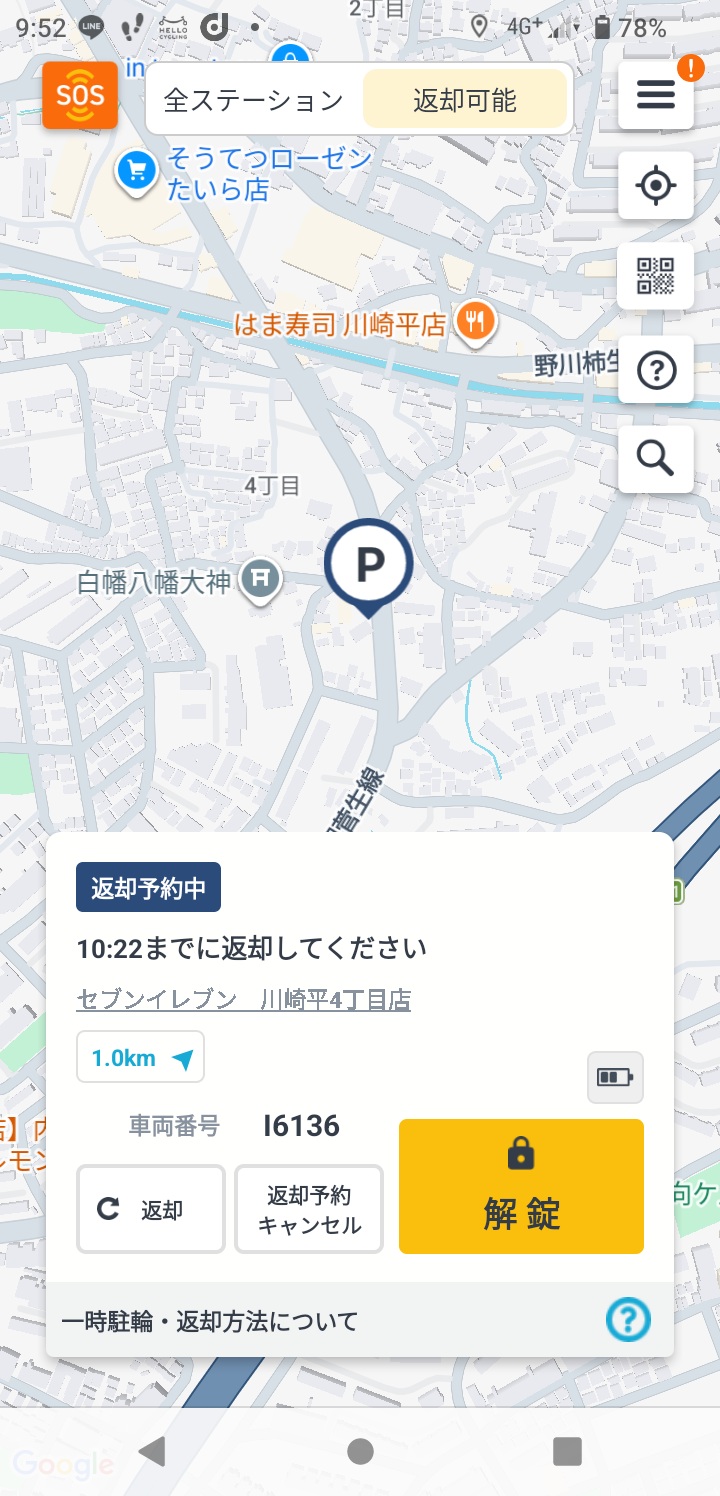The height and width of the screenshot is (1496, 720).
Task: Start navigation with the 1.0km button
Action: pyautogui.click(x=141, y=1058)
